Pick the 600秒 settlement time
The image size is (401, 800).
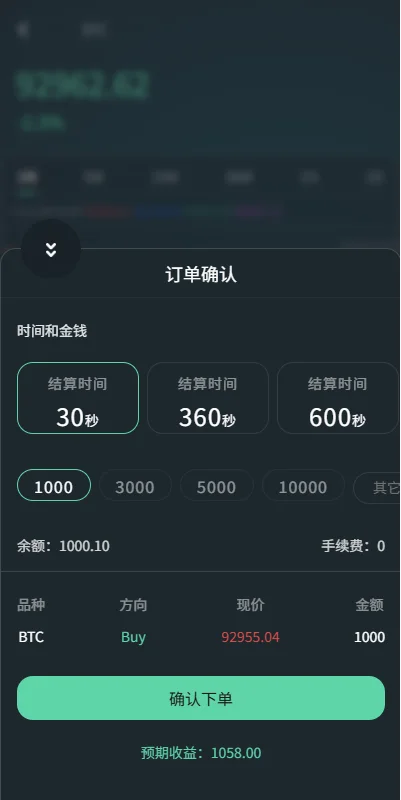pyautogui.click(x=338, y=398)
